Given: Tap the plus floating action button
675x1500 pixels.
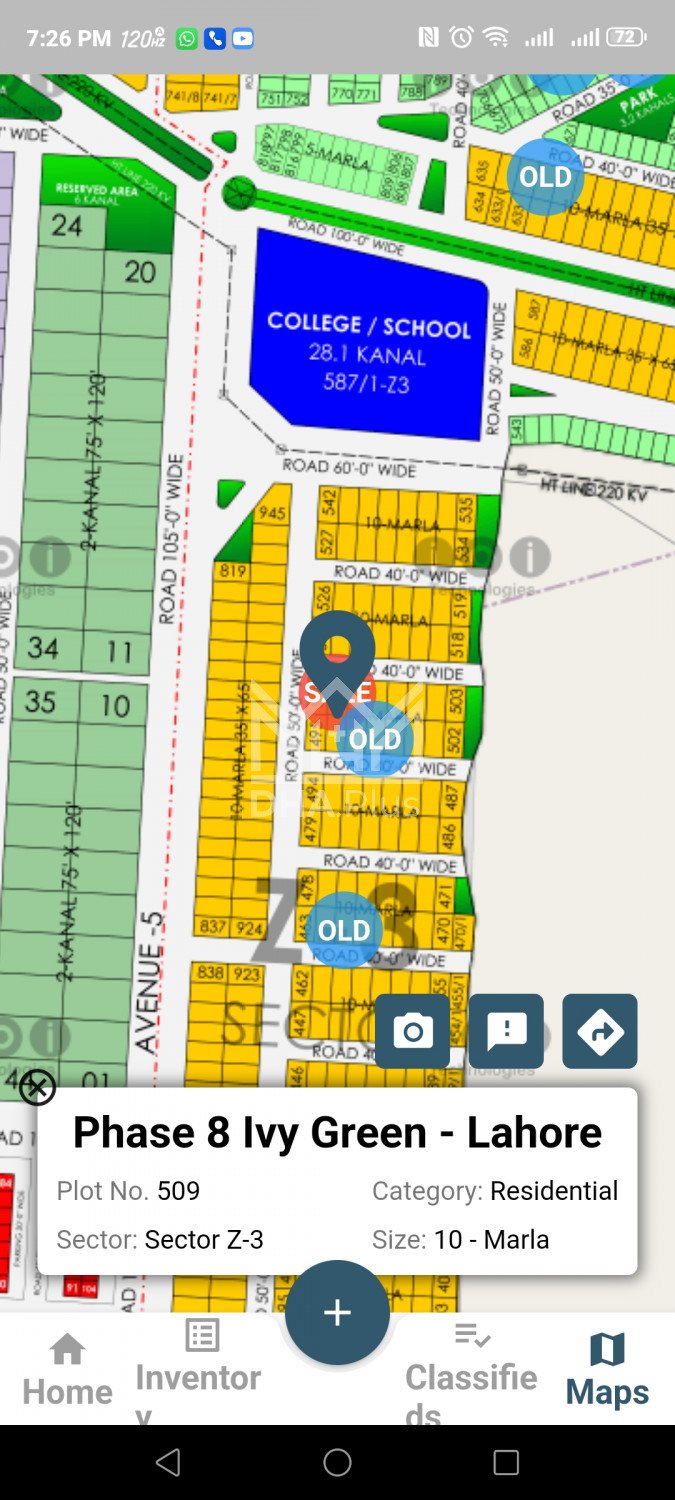Looking at the screenshot, I should pyautogui.click(x=337, y=1313).
